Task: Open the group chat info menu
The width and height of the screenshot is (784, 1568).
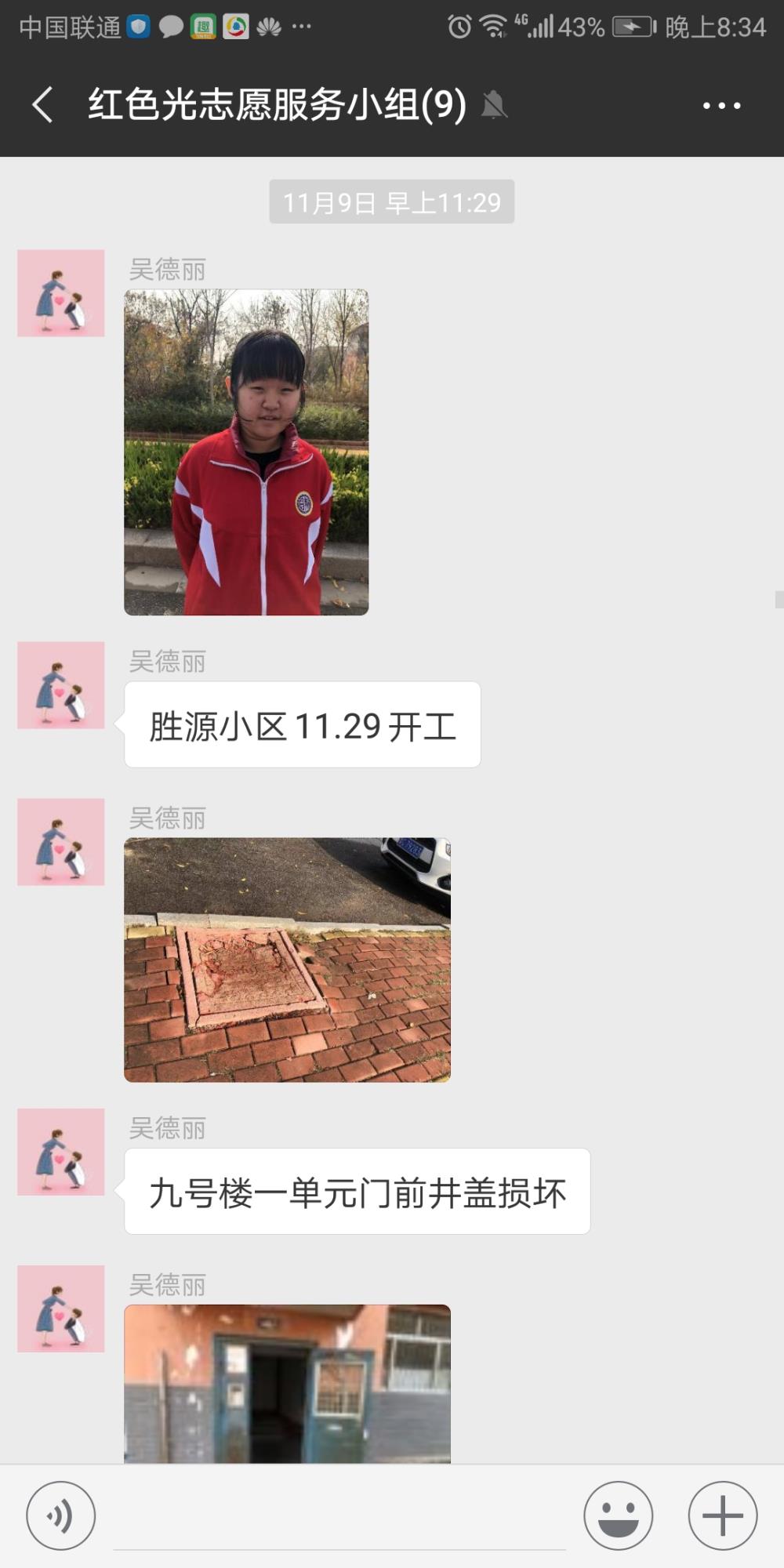Action: tap(721, 105)
